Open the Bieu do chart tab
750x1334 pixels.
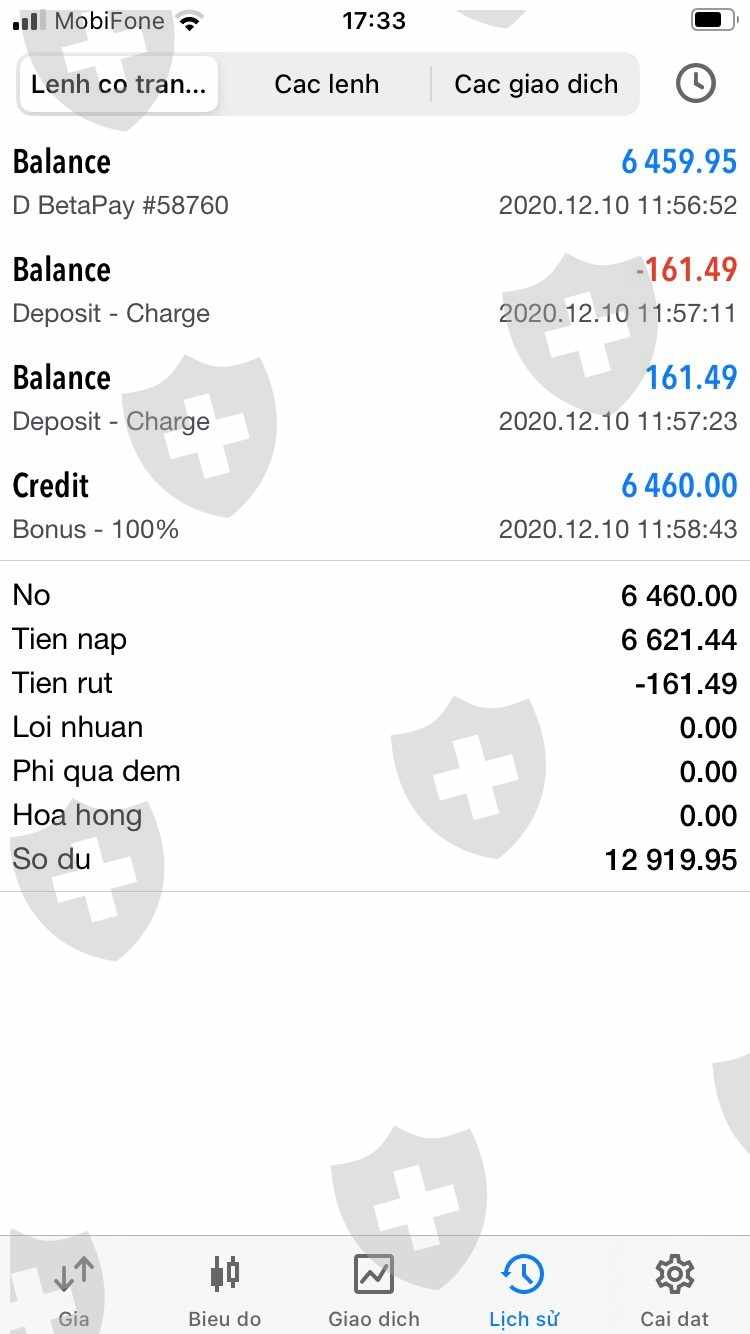click(x=224, y=1290)
